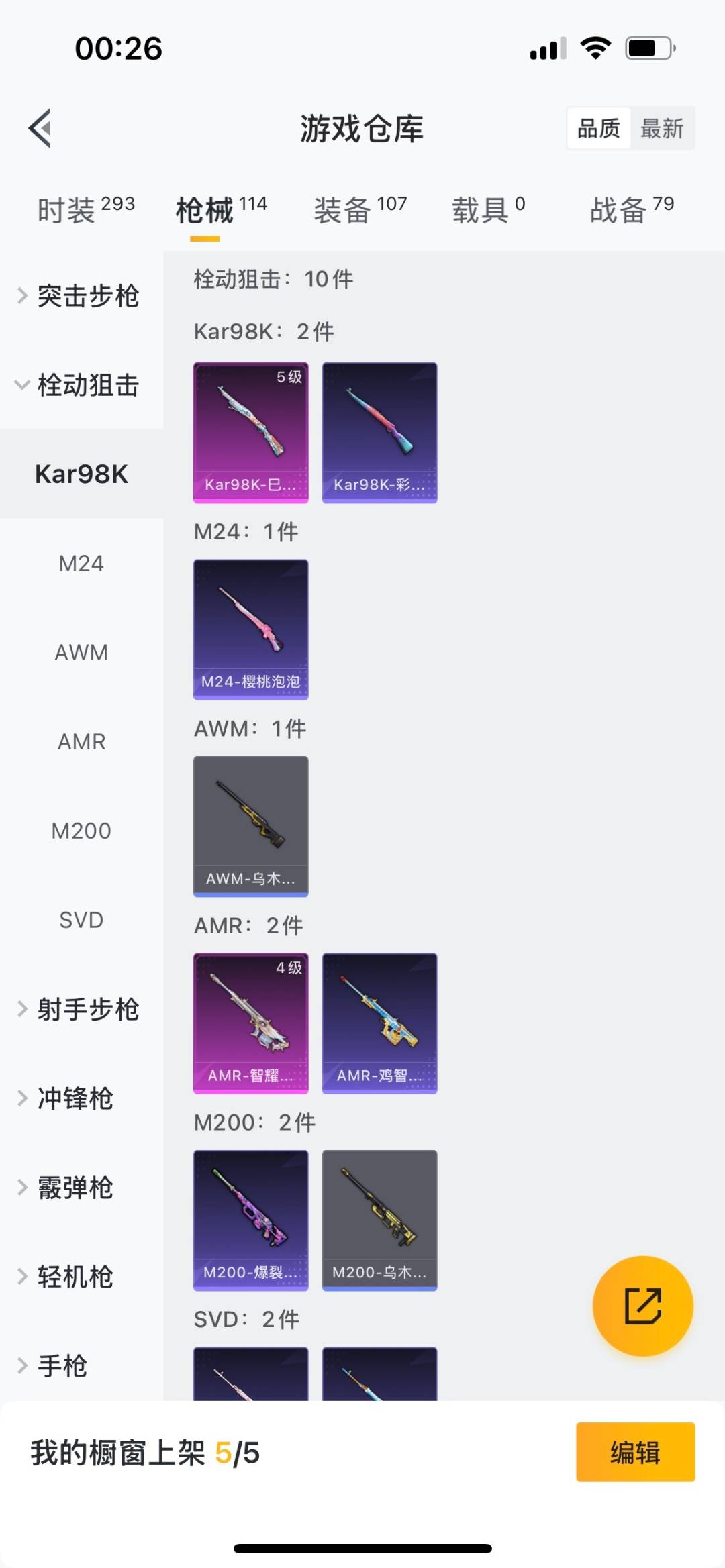The width and height of the screenshot is (725, 1568).
Task: Expand the 冲锋枪 category
Action: click(x=74, y=1098)
